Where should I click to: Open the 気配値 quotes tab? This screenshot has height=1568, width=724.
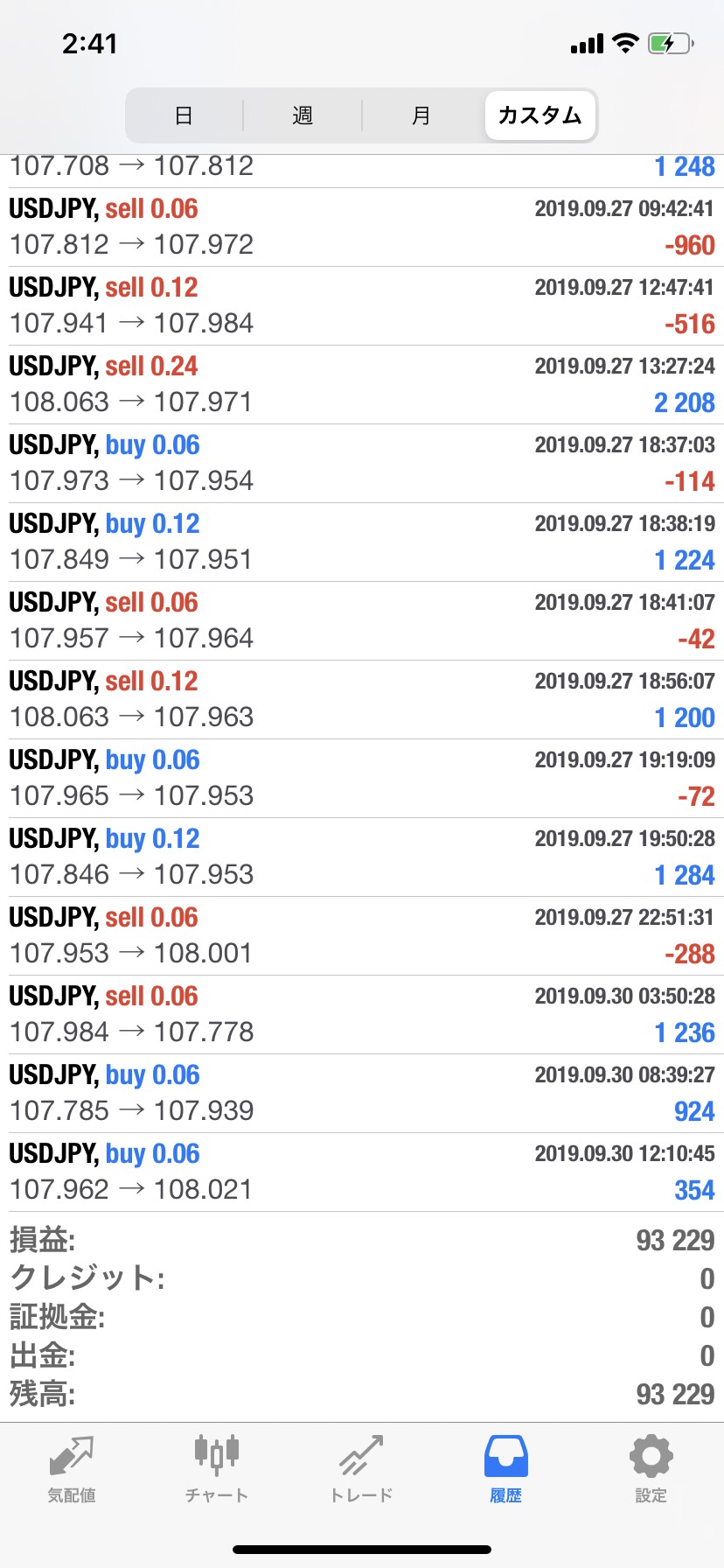point(72,1470)
